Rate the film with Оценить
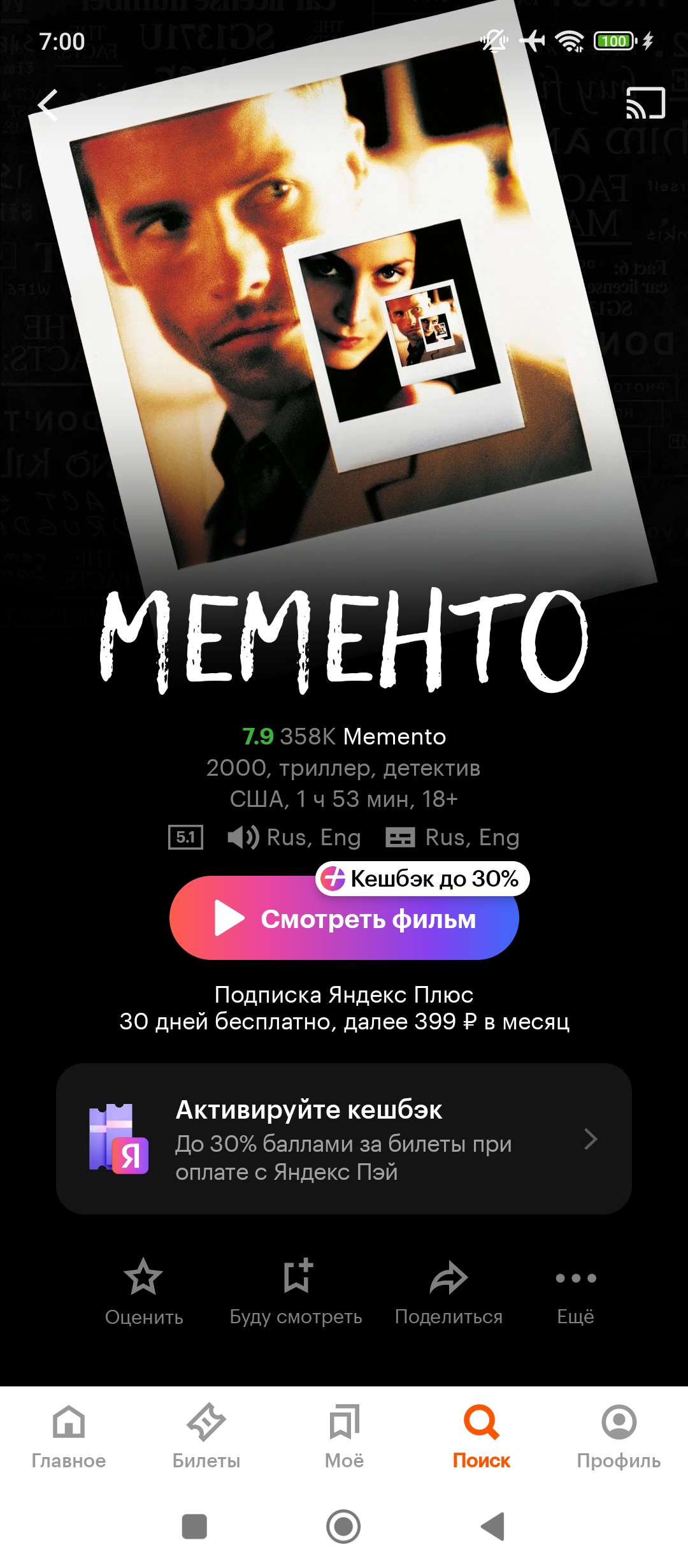Image resolution: width=688 pixels, height=1568 pixels. point(144,1291)
